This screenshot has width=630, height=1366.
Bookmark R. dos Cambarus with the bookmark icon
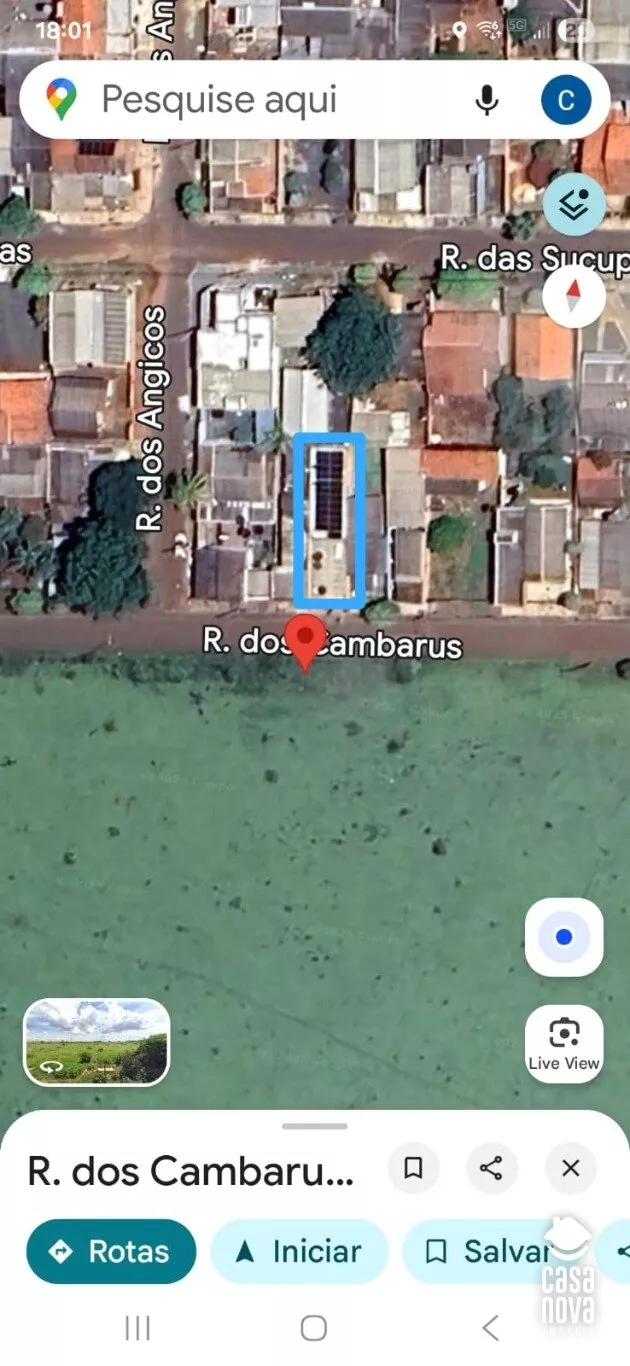414,1168
